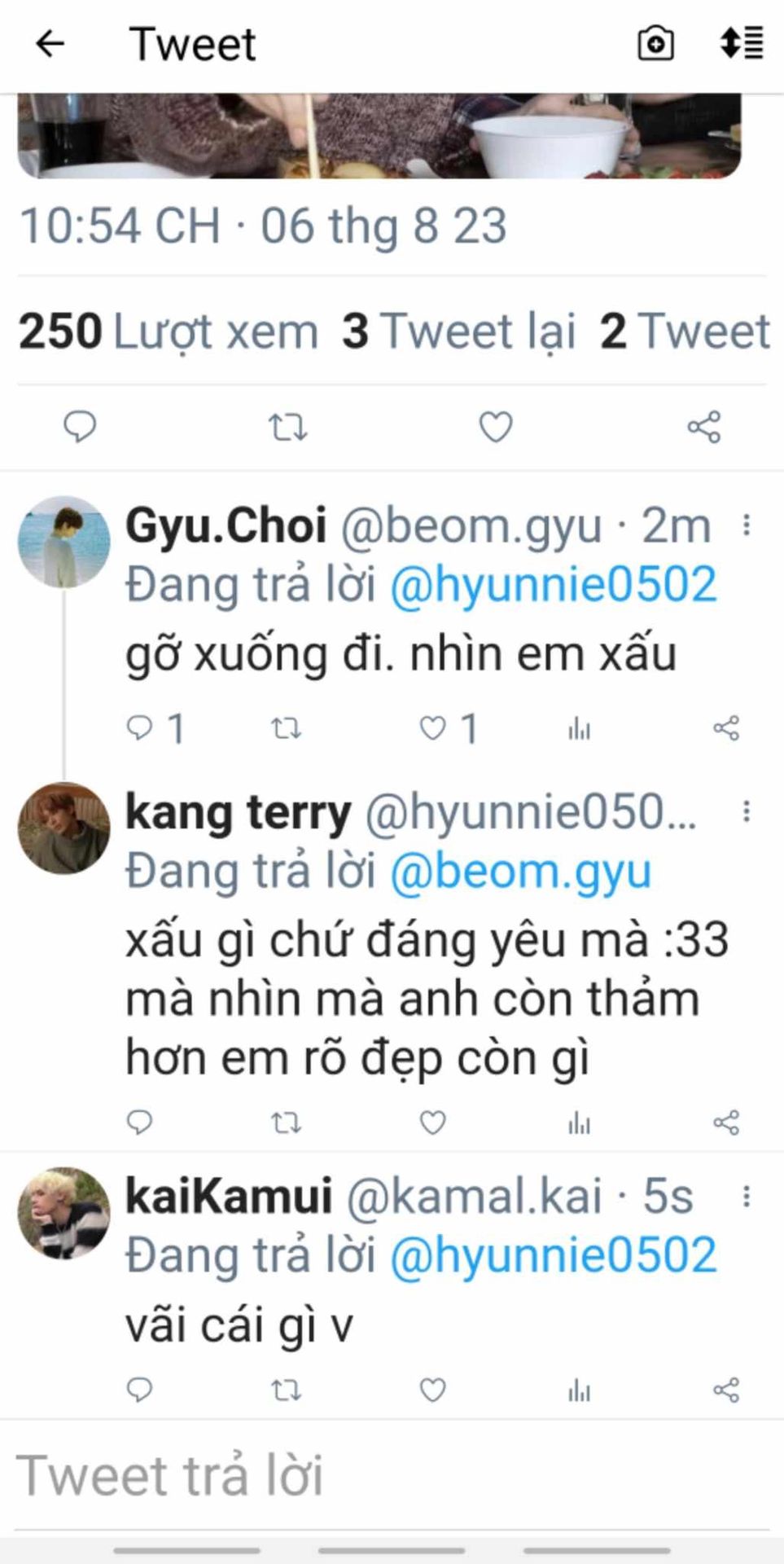Share the main tweet
This screenshot has width=784, height=1564.
704,427
